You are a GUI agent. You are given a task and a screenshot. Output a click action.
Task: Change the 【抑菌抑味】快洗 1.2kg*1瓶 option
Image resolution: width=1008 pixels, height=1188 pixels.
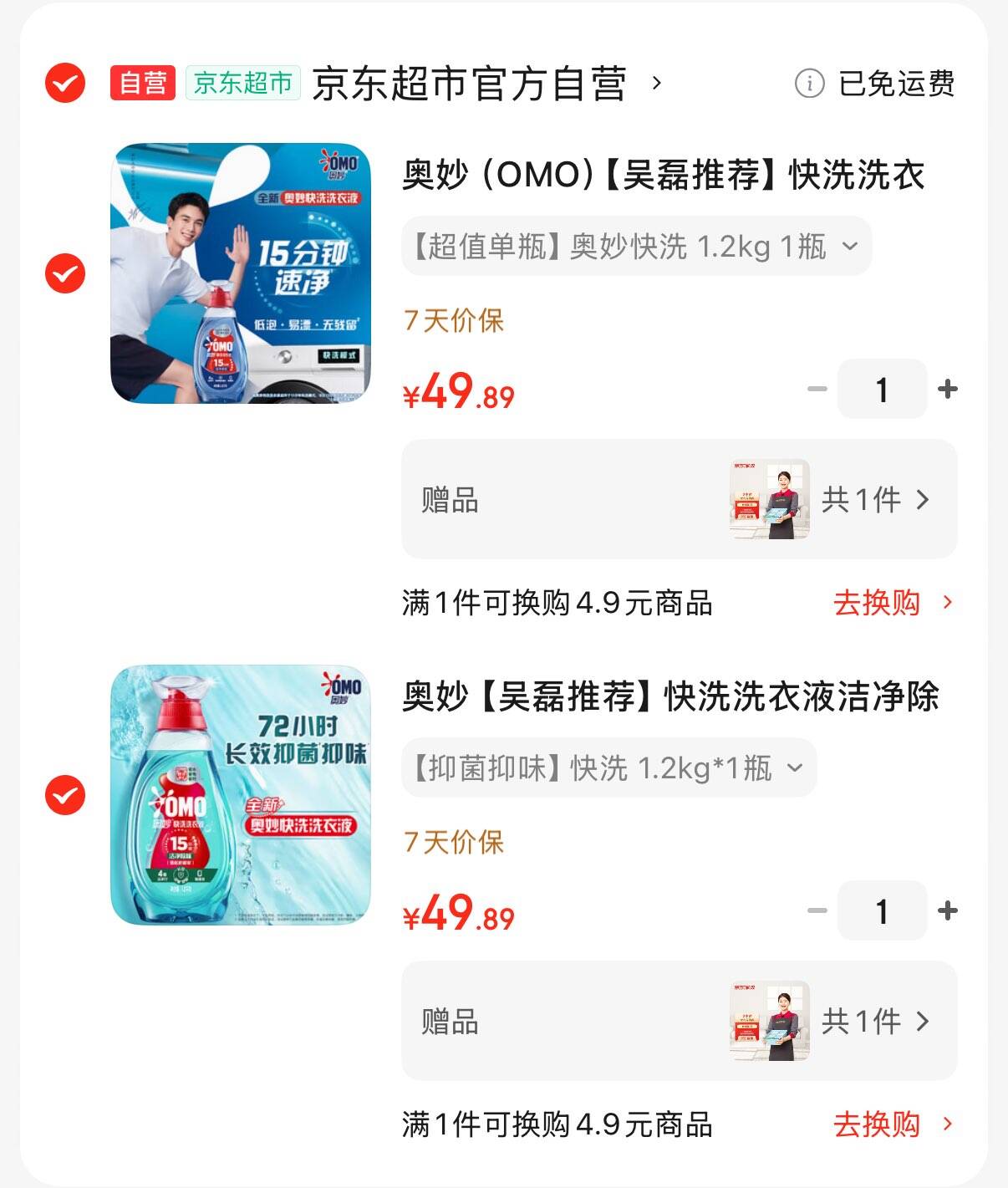tap(608, 767)
